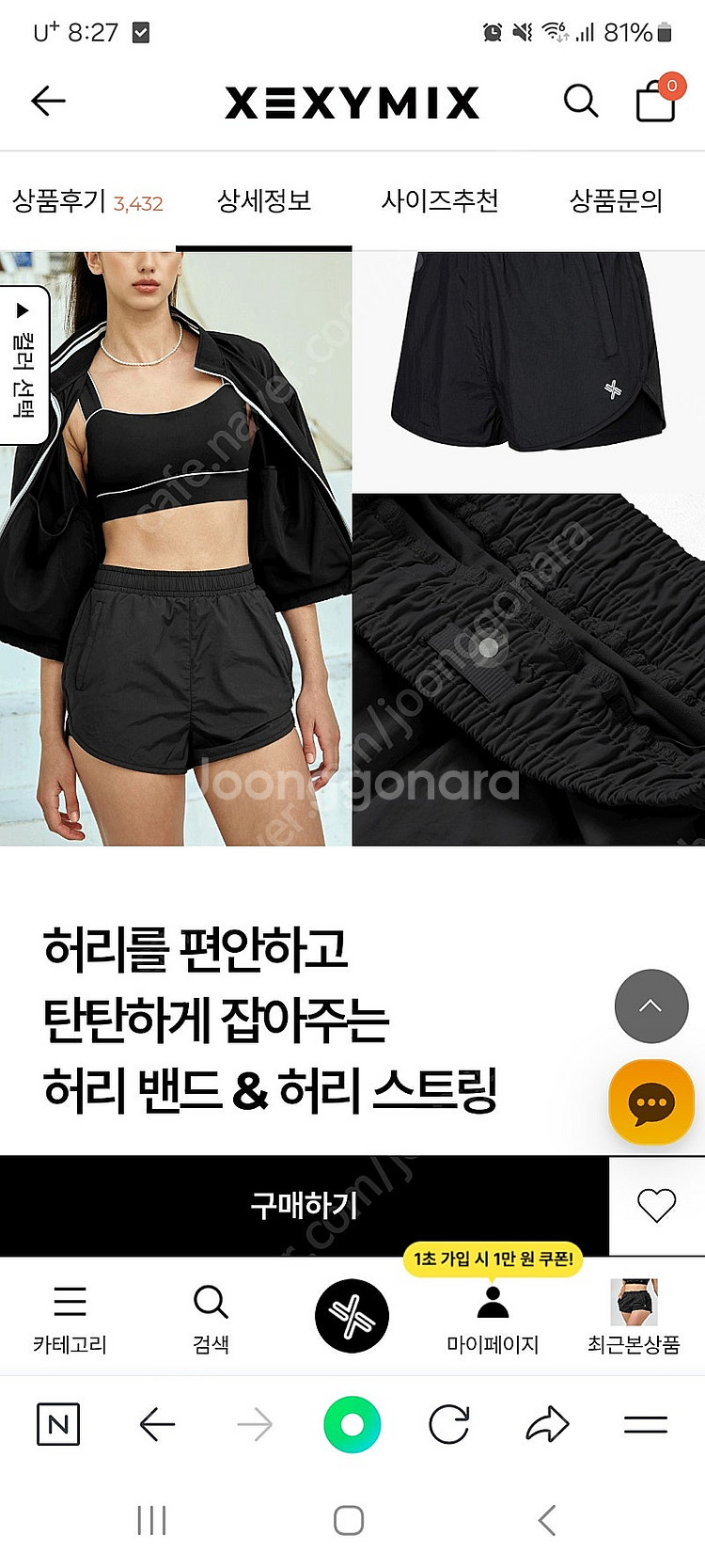Go back using the header arrow
Screen dimensions: 705x1568
(48, 101)
